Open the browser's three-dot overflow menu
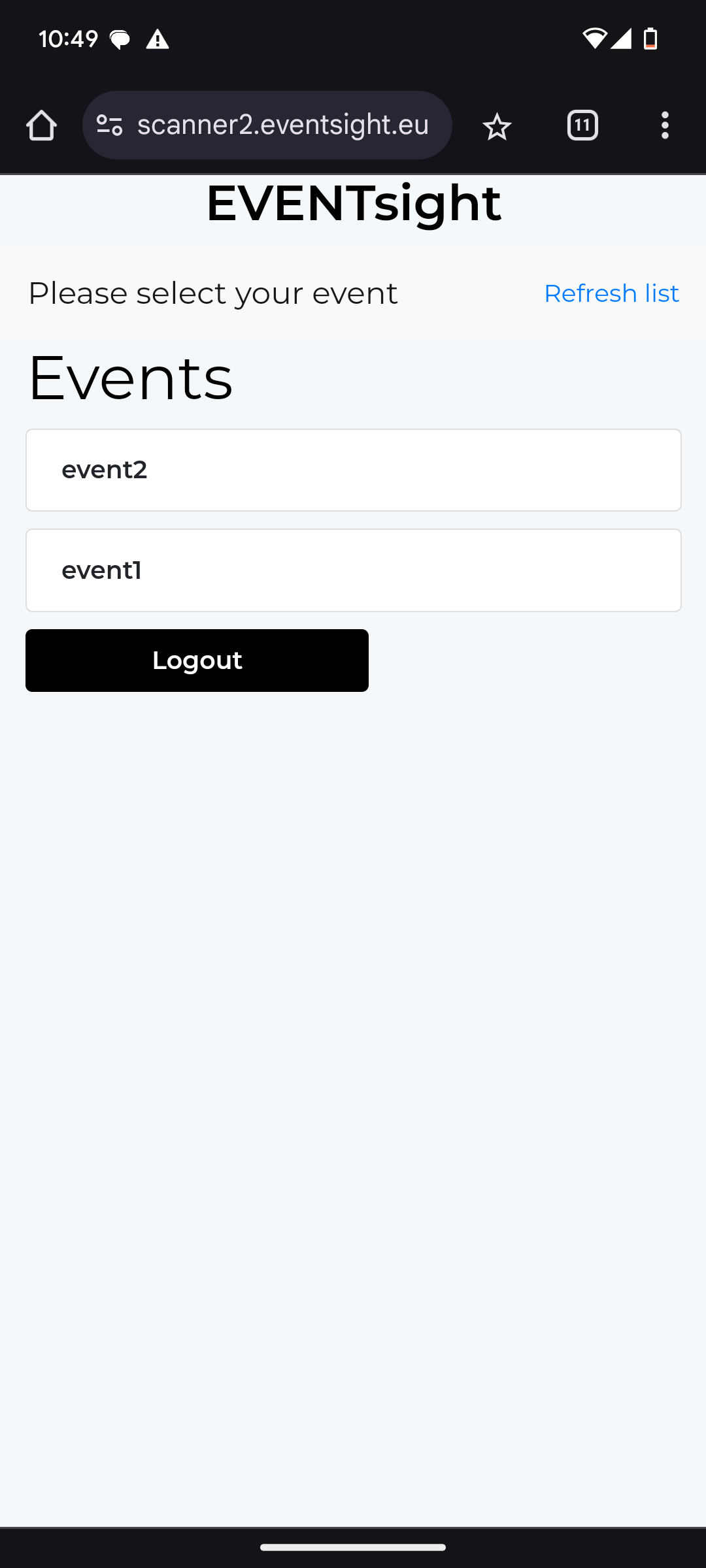The height and width of the screenshot is (1568, 706). coord(665,125)
